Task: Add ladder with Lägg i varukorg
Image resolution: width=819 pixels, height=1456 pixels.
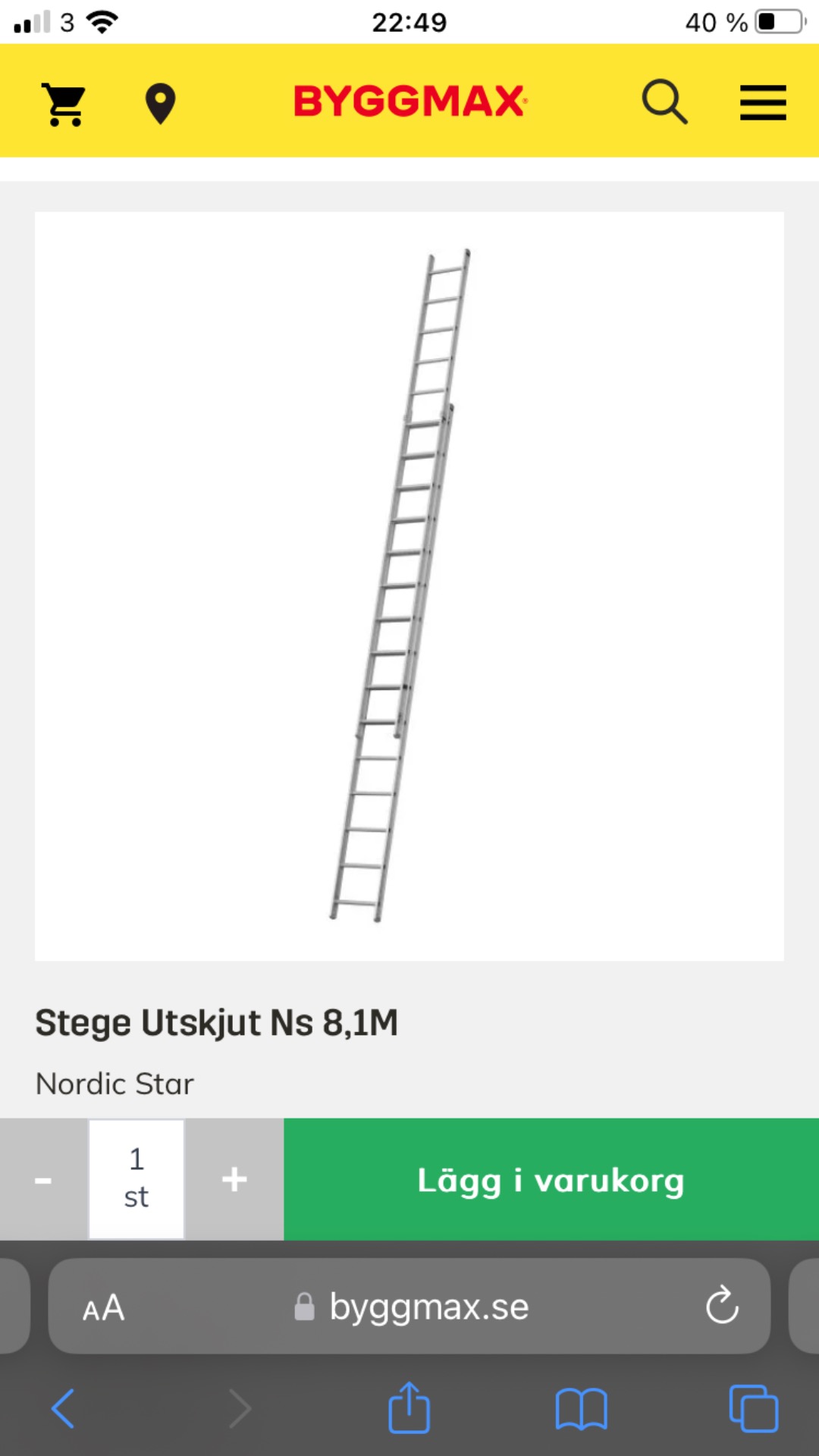Action: click(x=551, y=1179)
